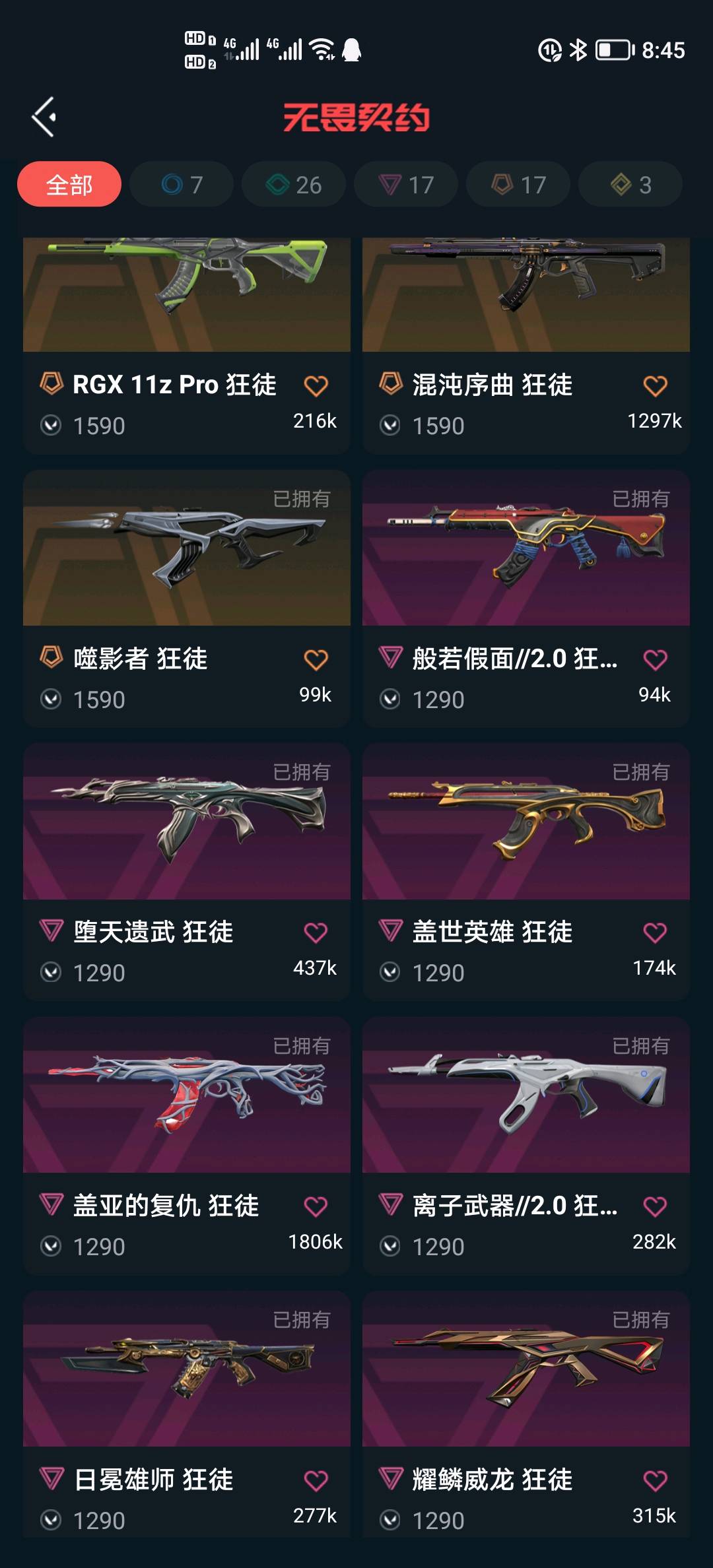Image resolution: width=713 pixels, height=1568 pixels.
Task: View the 盖亚的复仇 狂徒 skin card
Action: coord(187,1146)
